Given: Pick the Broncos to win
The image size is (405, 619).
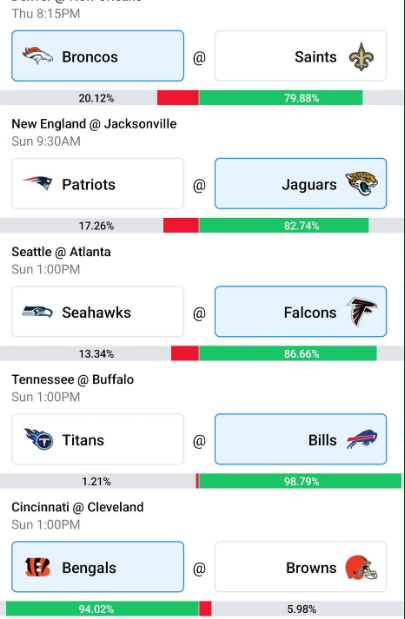Looking at the screenshot, I should pos(98,56).
